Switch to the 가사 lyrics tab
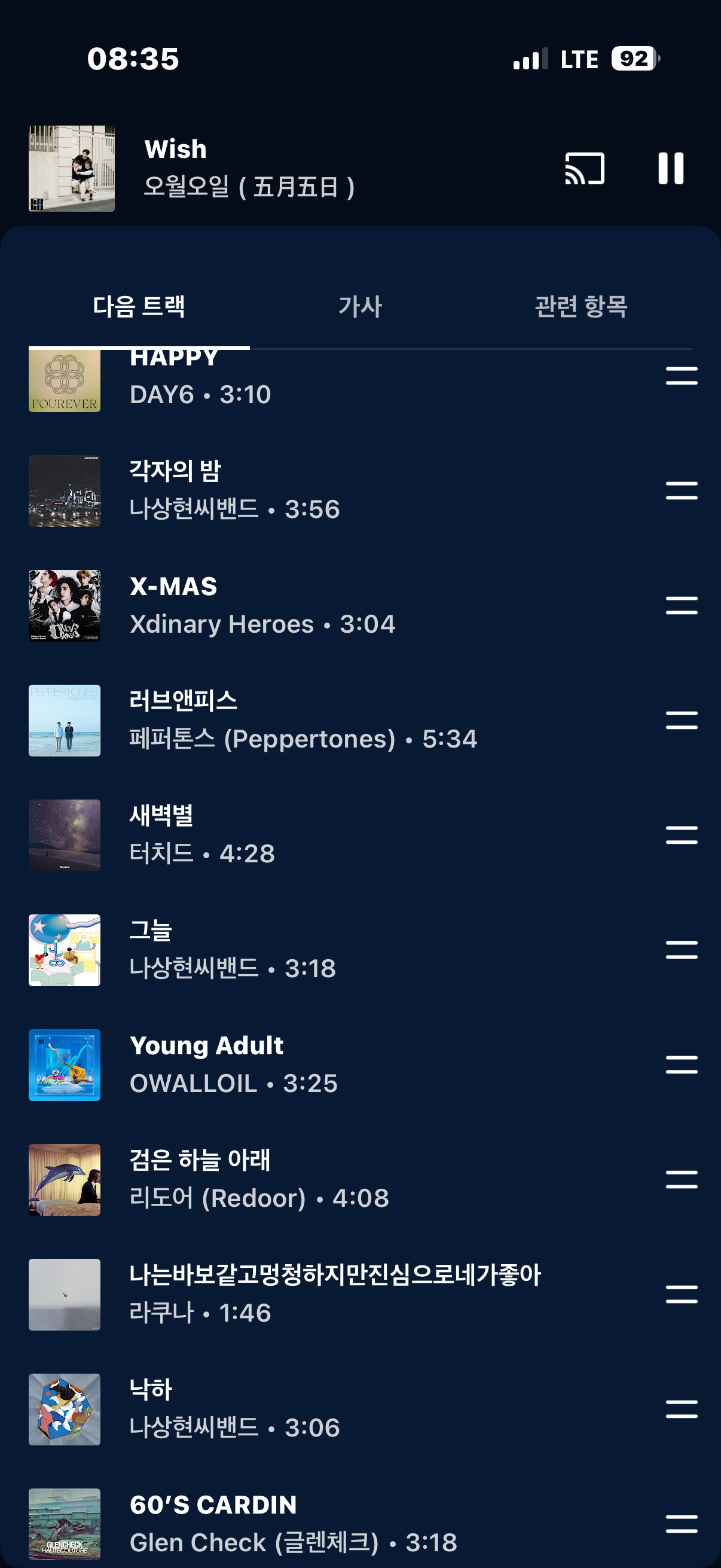 [x=360, y=306]
